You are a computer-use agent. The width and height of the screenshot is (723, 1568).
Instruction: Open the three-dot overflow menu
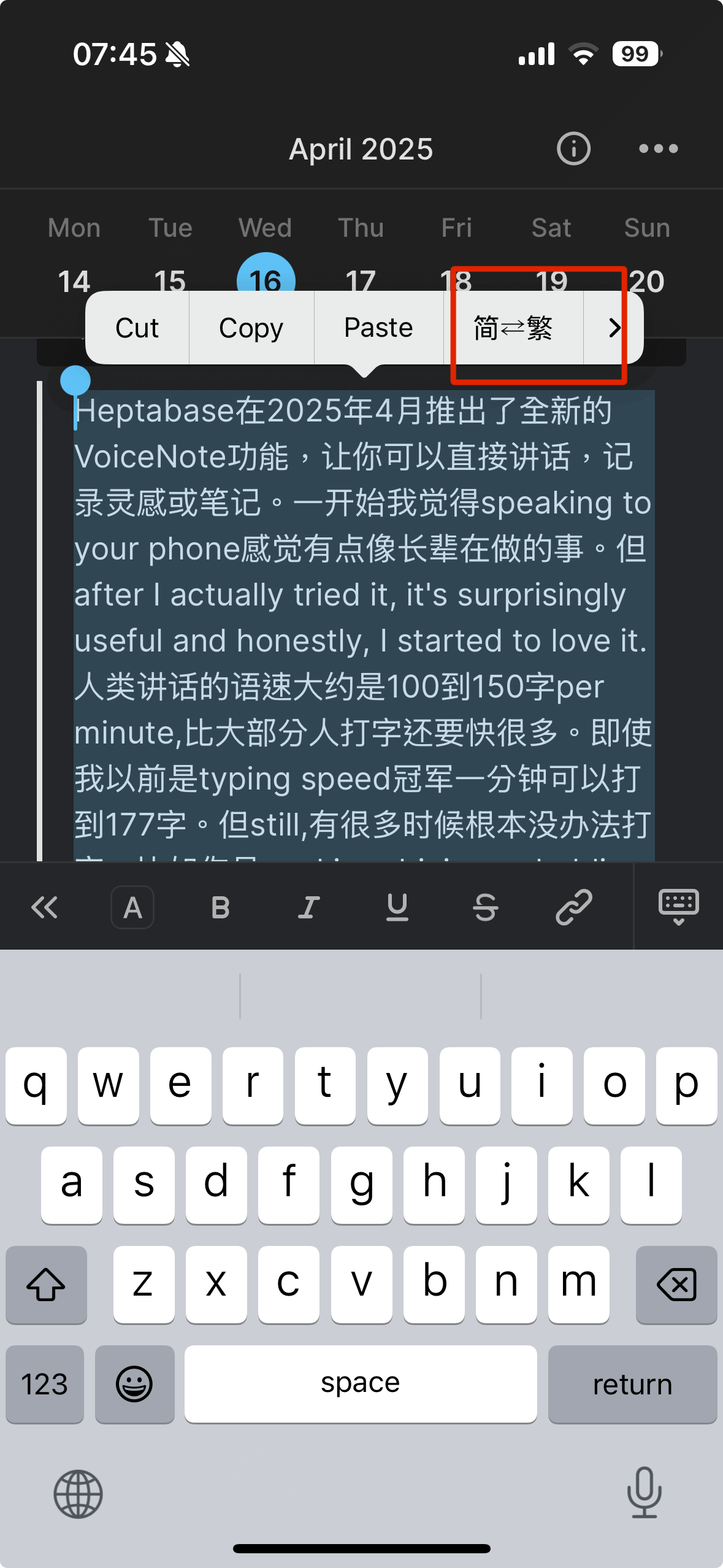click(658, 149)
